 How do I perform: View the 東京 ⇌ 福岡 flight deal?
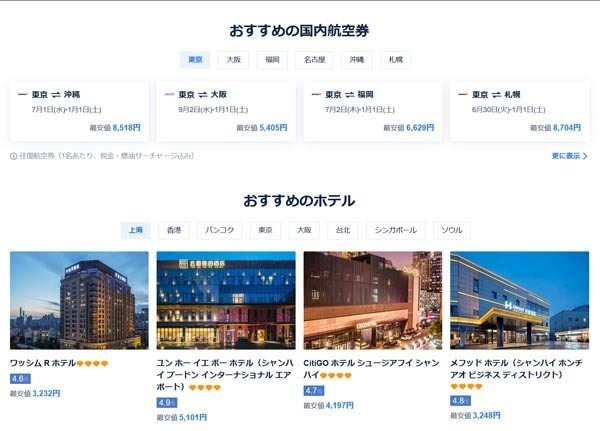point(373,110)
